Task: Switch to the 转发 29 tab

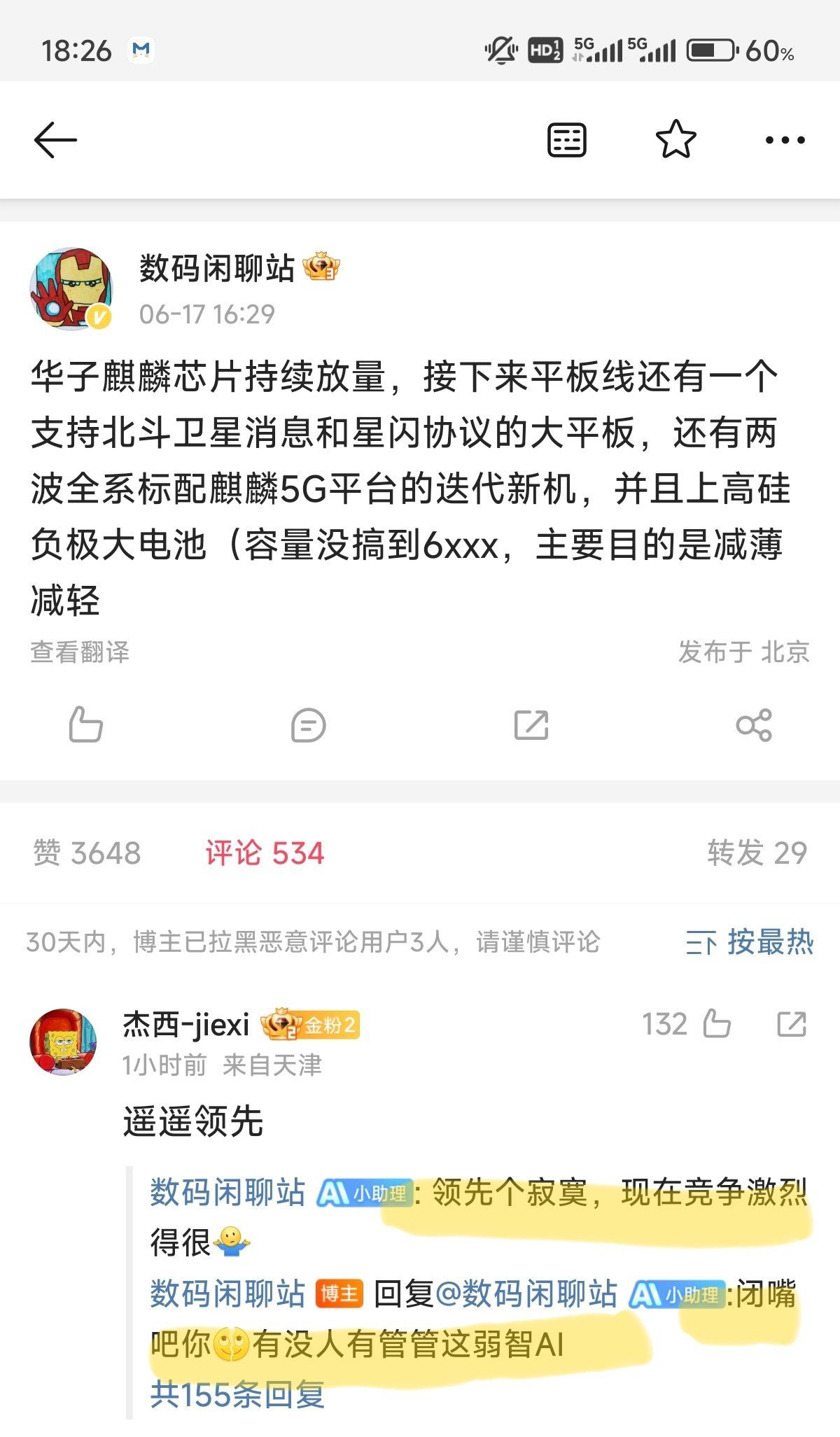Action: click(x=757, y=853)
